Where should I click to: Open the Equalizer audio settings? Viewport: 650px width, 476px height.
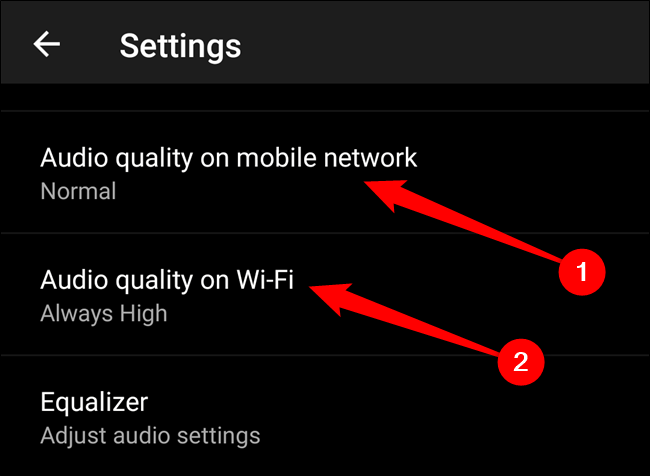[150, 417]
